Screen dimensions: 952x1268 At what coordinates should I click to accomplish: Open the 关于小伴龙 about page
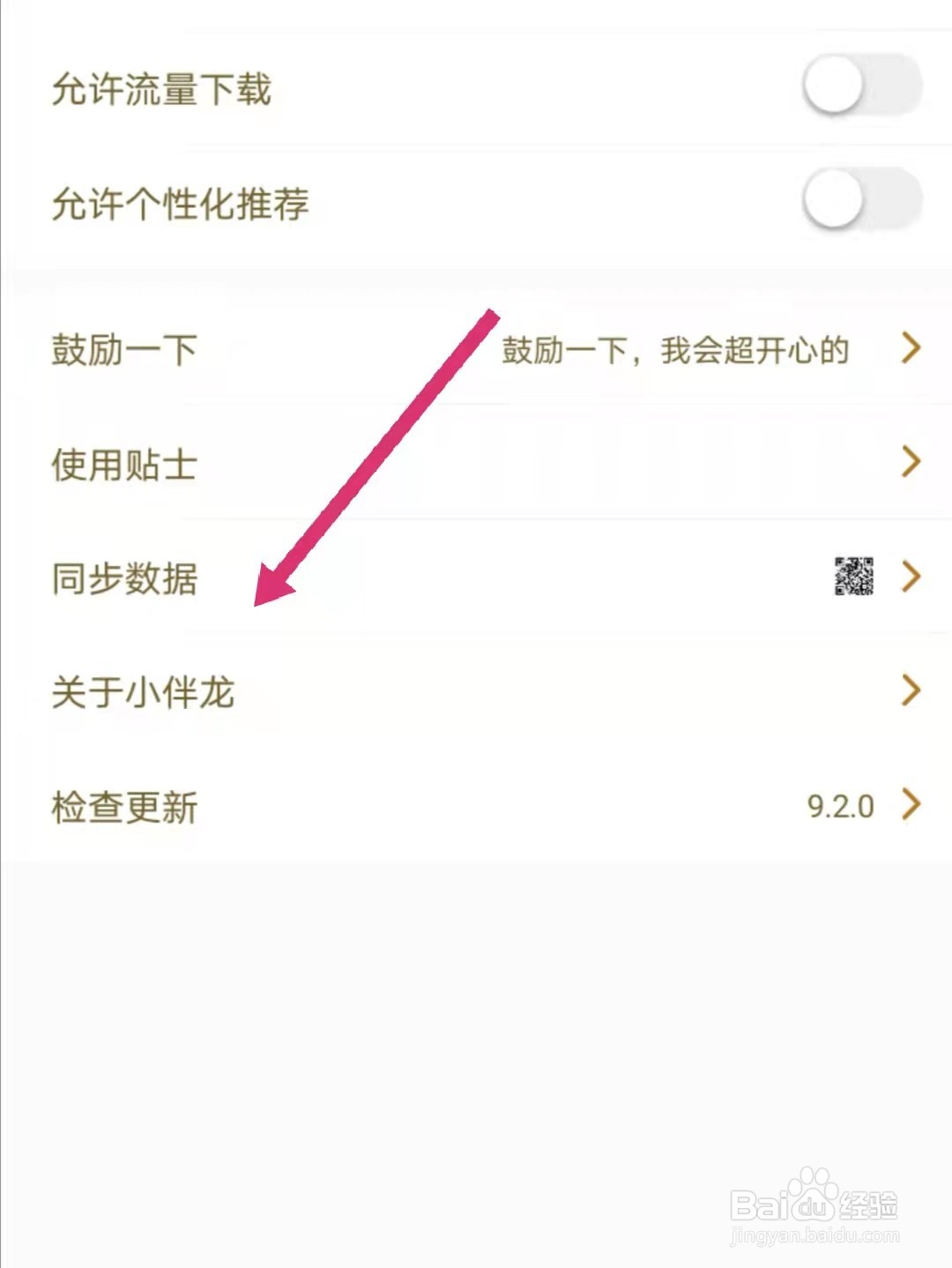141,692
